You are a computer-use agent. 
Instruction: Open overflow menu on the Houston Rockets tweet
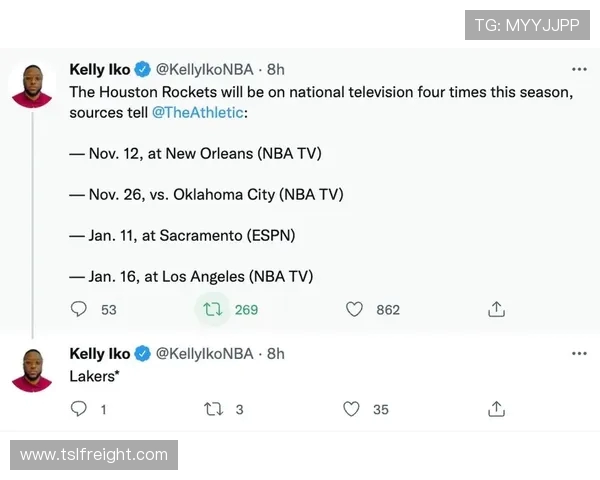[x=579, y=69]
